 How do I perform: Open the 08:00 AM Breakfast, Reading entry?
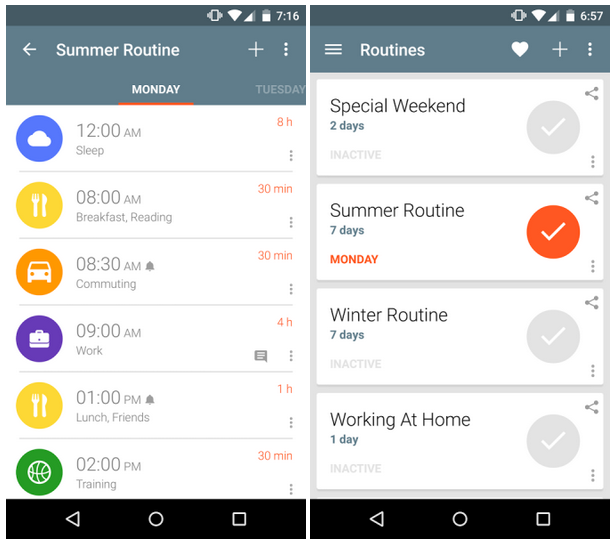[150, 205]
